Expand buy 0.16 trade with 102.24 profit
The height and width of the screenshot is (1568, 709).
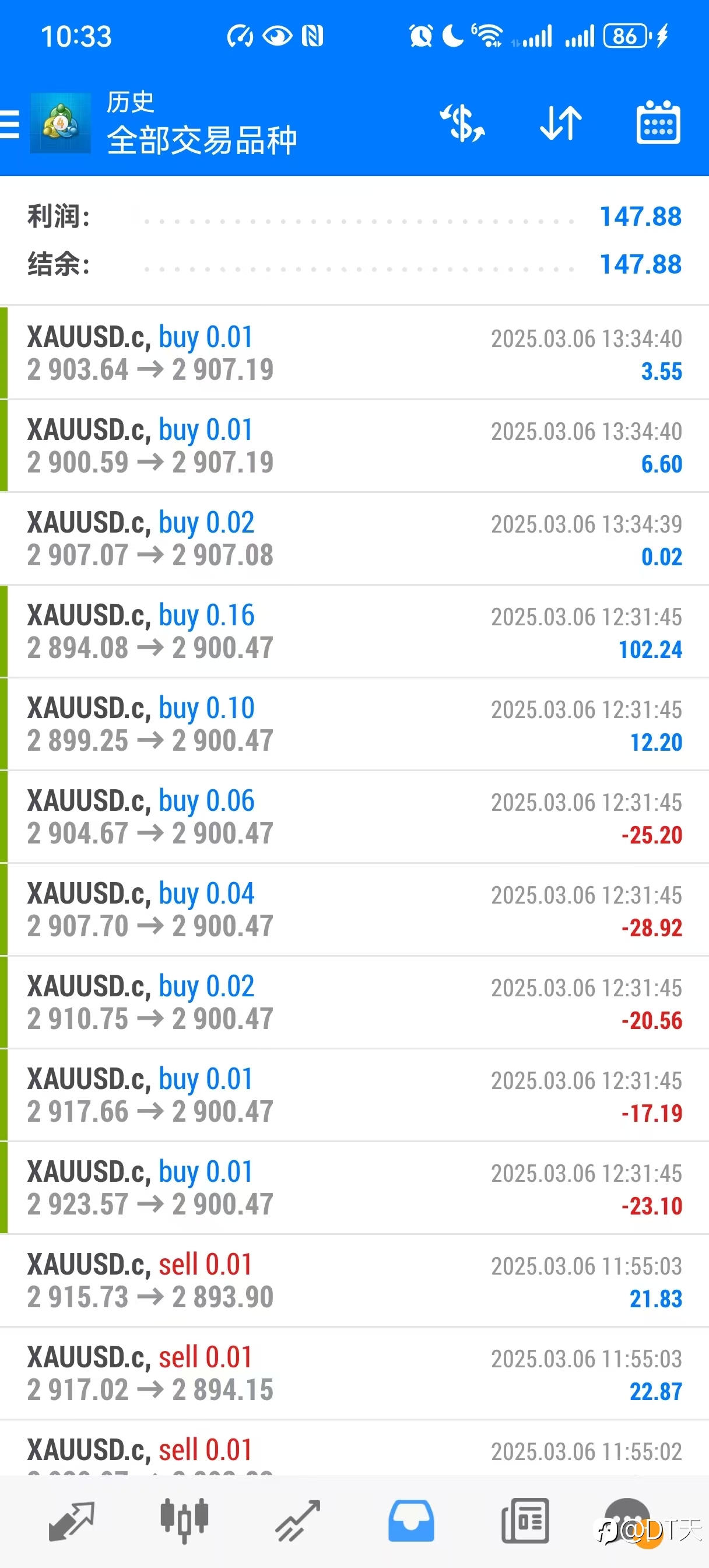354,631
